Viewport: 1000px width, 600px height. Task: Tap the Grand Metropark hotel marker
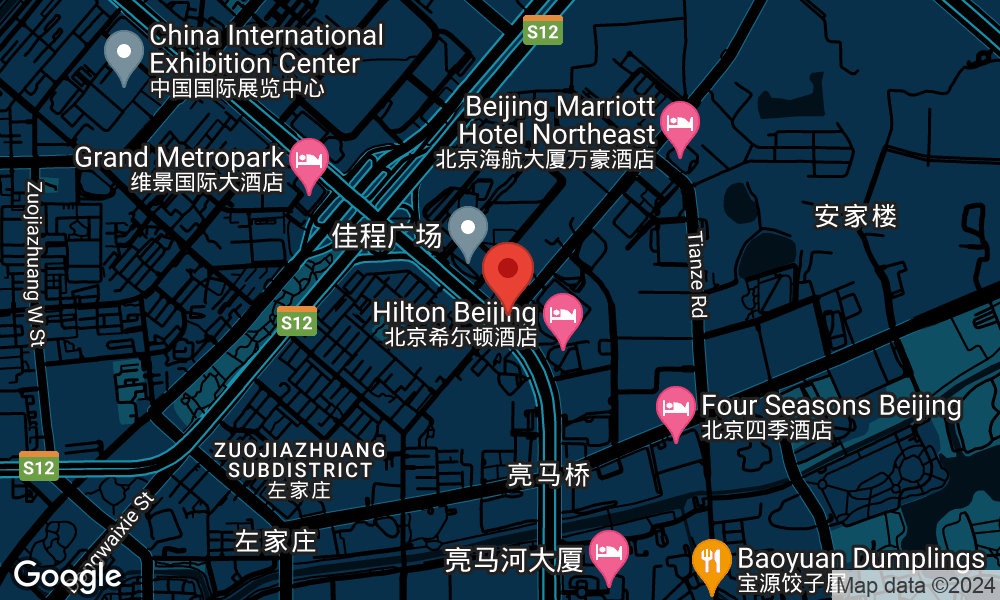pos(309,161)
